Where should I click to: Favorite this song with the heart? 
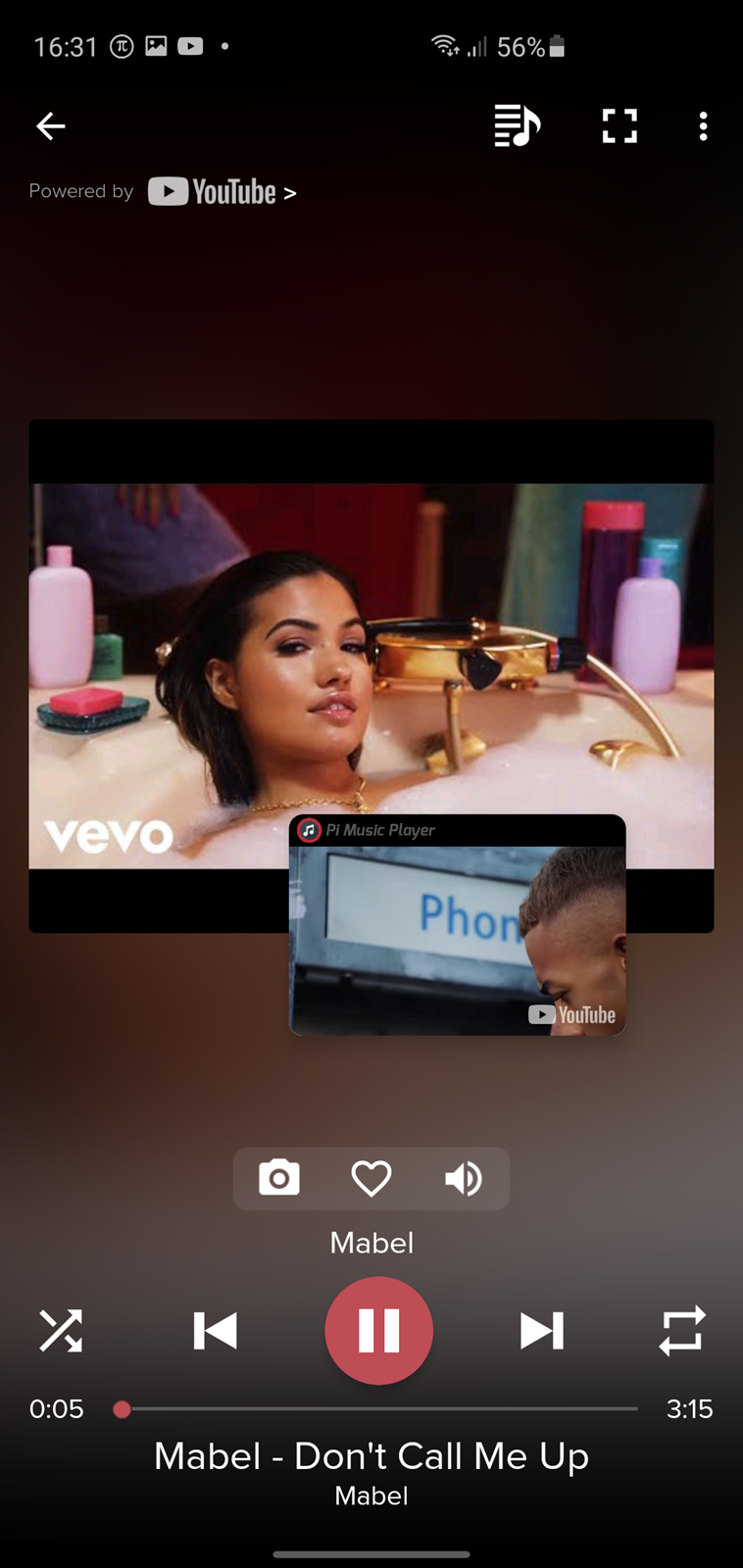point(371,1178)
